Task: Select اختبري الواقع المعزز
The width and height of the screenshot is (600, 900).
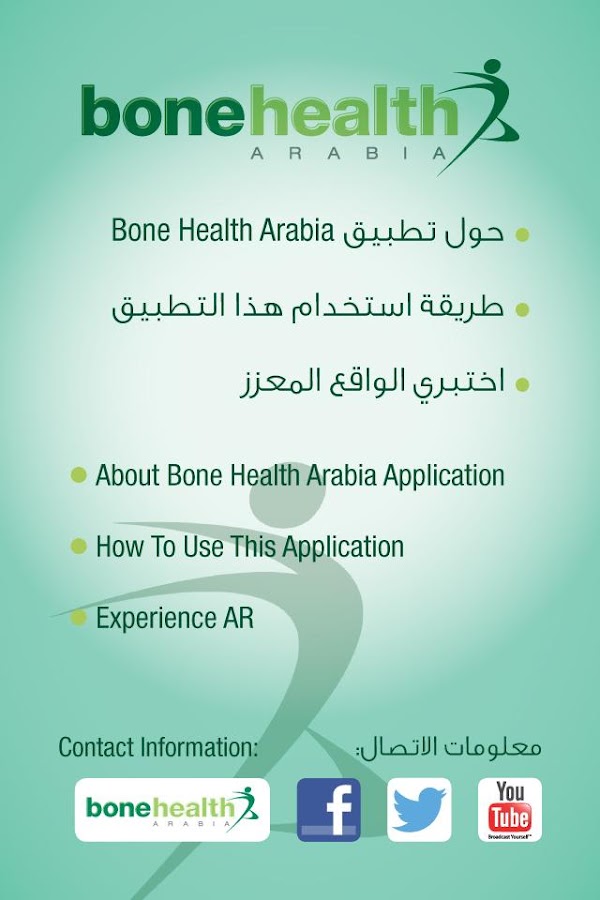Action: coord(370,381)
